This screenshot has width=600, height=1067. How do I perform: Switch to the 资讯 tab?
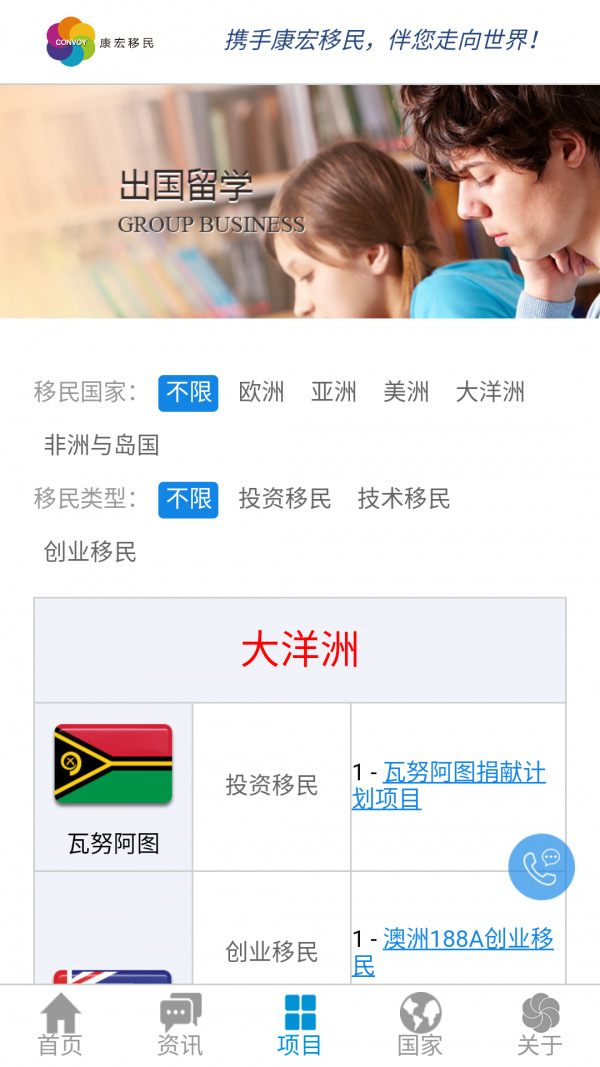pyautogui.click(x=180, y=1025)
